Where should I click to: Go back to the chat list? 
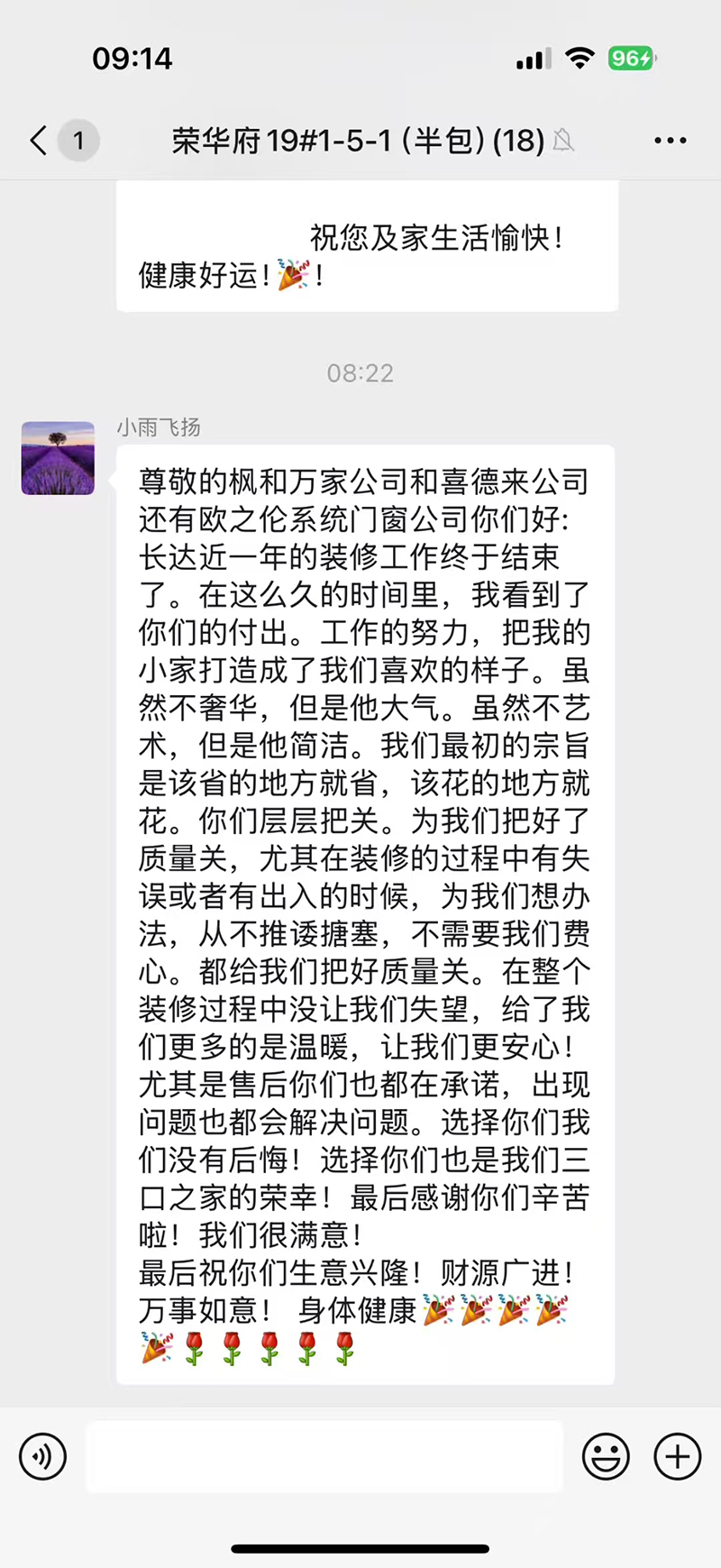pyautogui.click(x=40, y=141)
